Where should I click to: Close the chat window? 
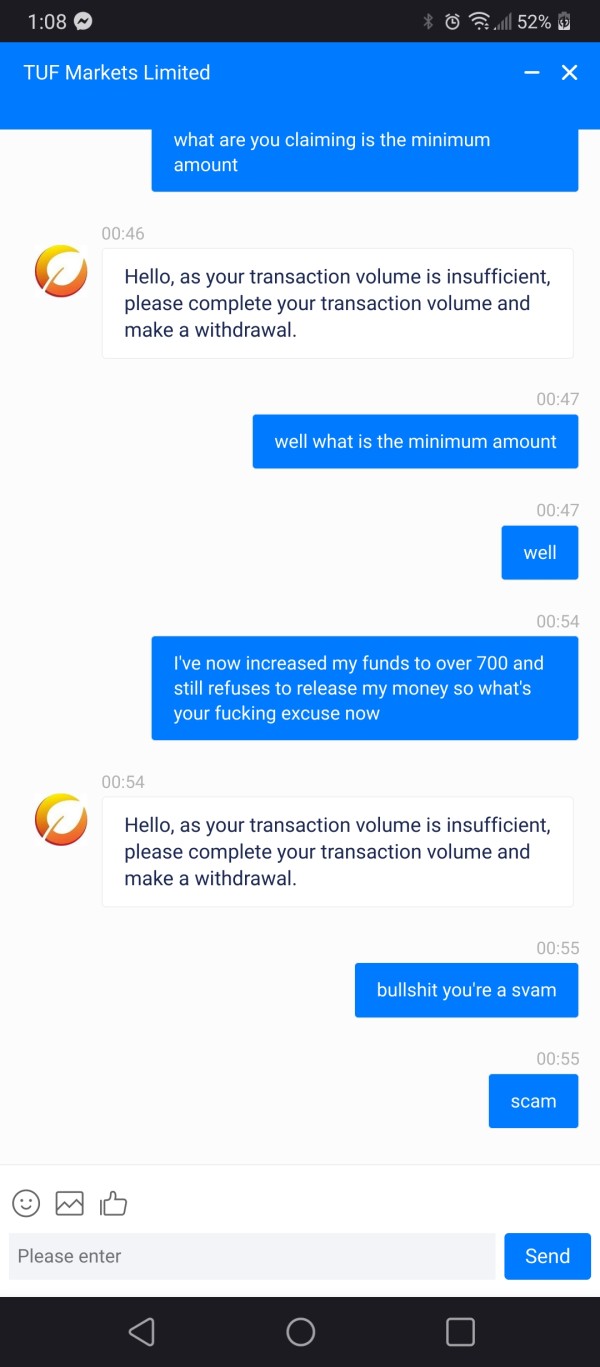point(570,73)
